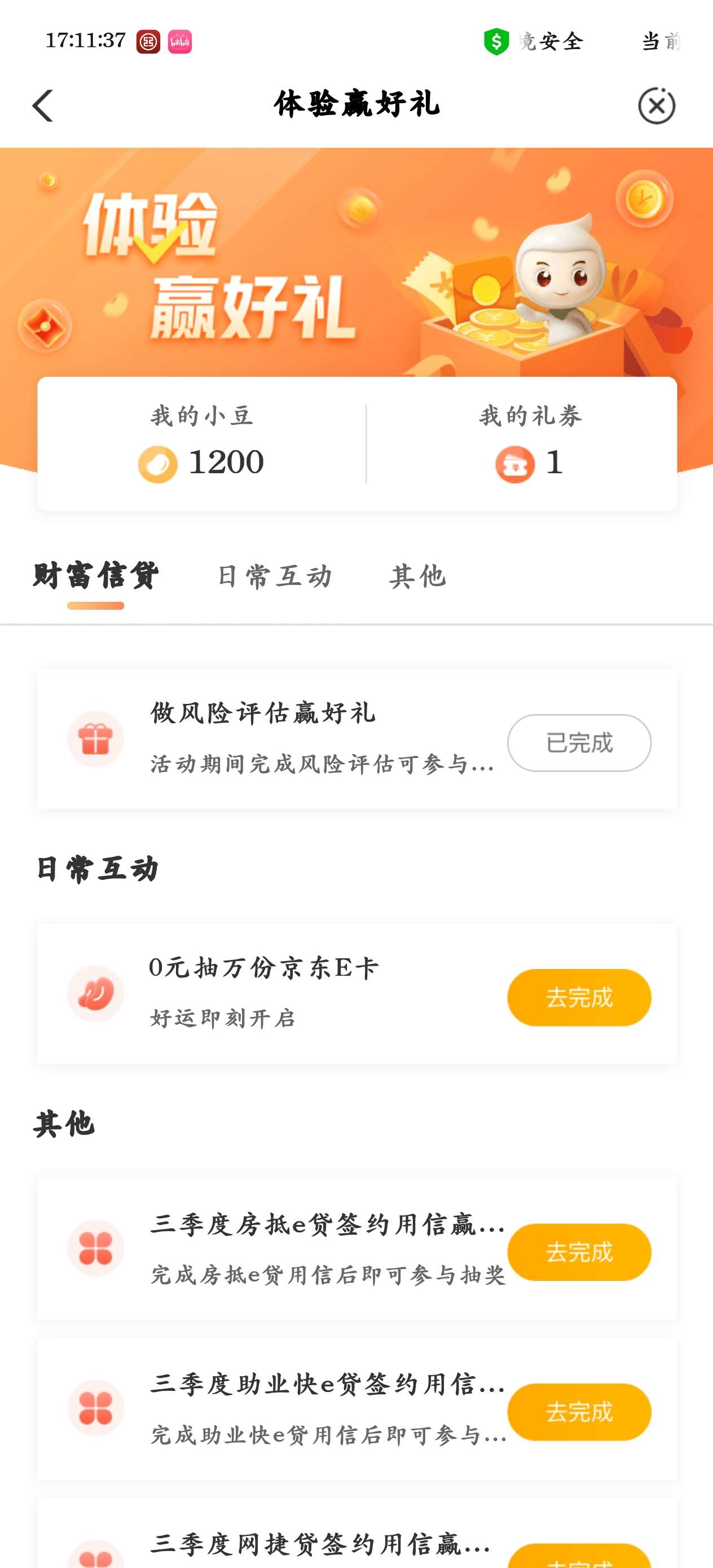The width and height of the screenshot is (713, 1568).
Task: Open 我的小豆 balance
Action: tap(201, 444)
